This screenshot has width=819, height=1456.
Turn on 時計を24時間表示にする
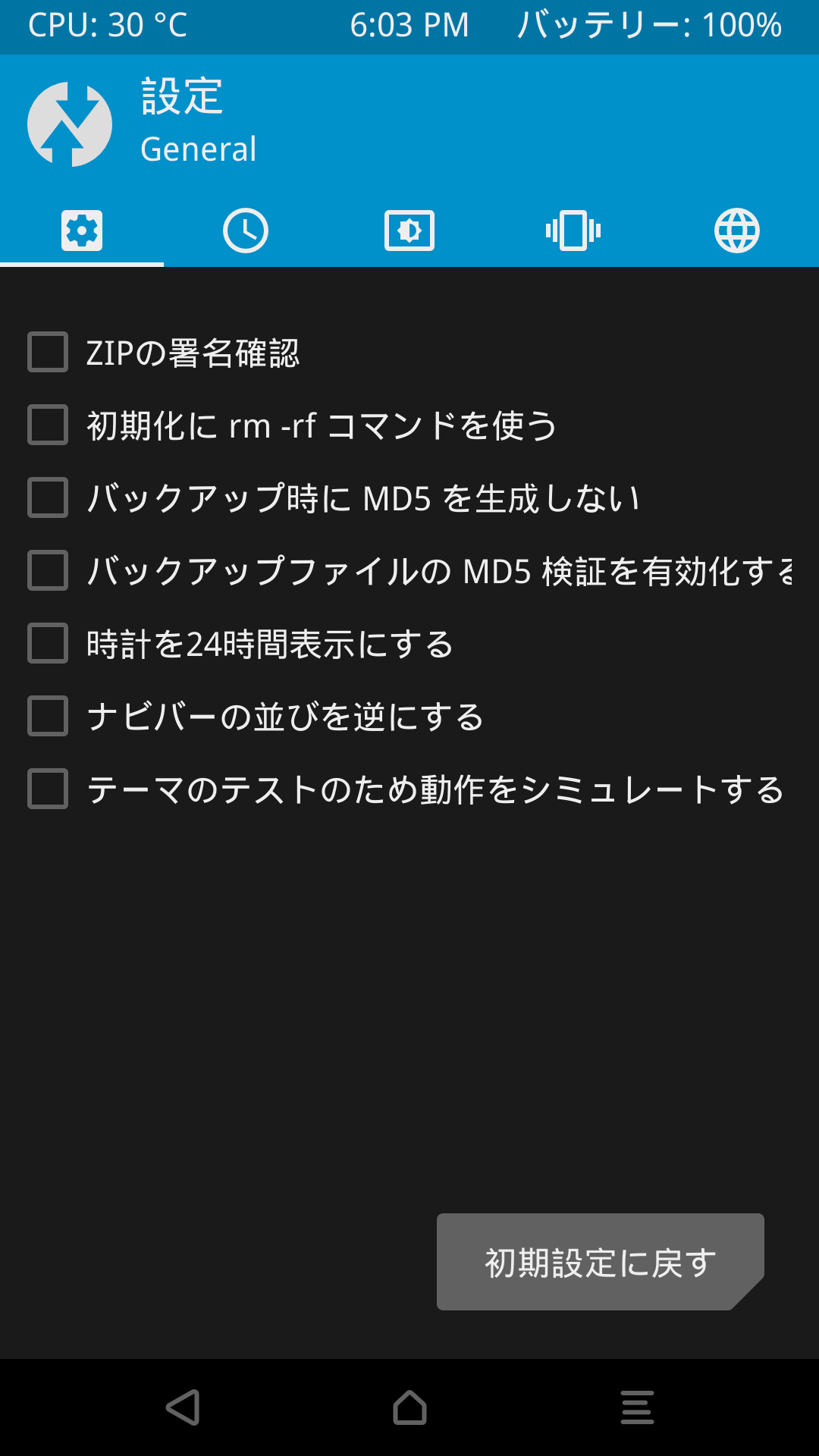coord(48,643)
